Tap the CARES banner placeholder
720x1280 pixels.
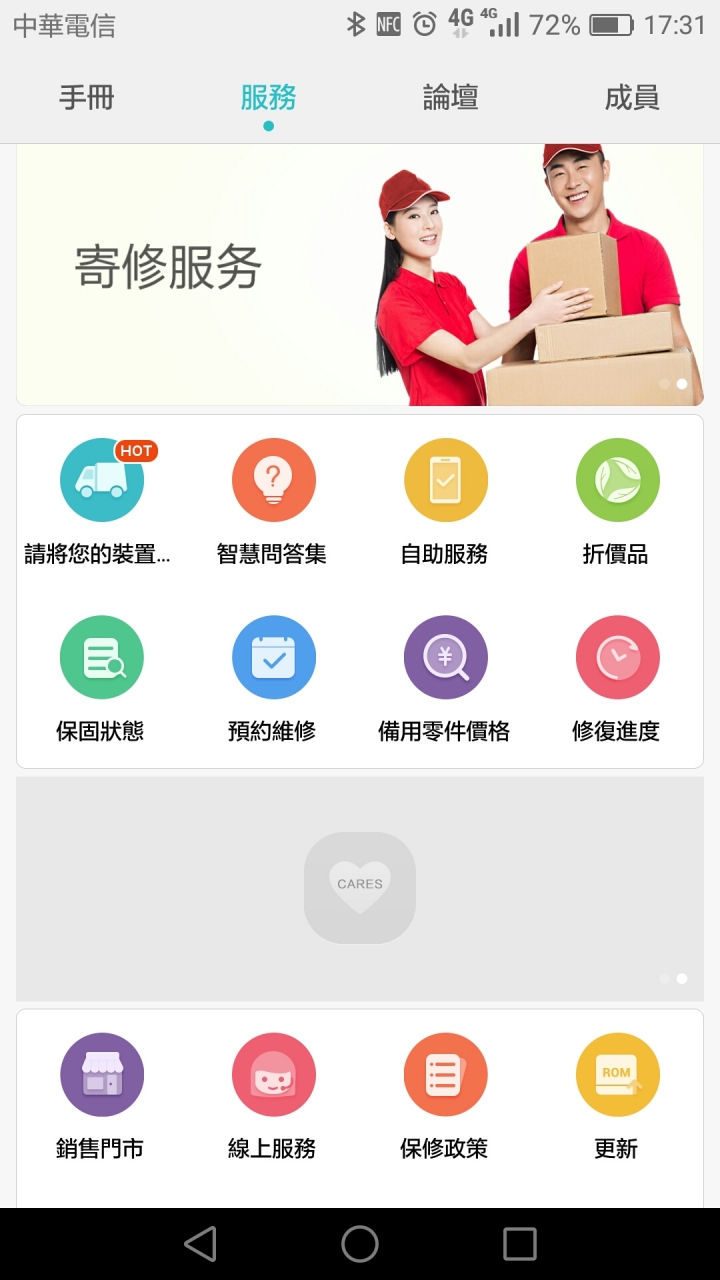tap(360, 888)
